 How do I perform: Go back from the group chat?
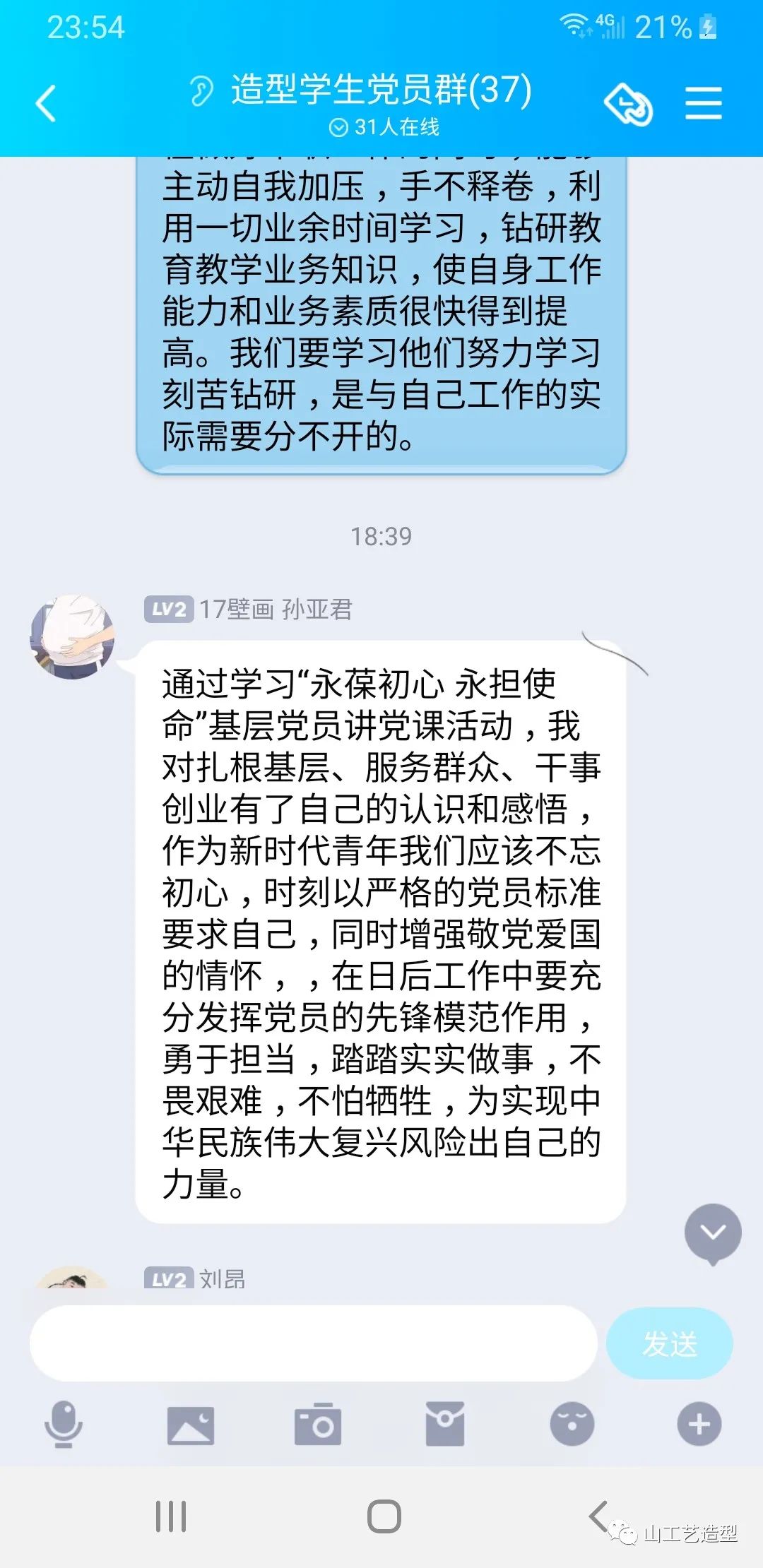pyautogui.click(x=47, y=103)
